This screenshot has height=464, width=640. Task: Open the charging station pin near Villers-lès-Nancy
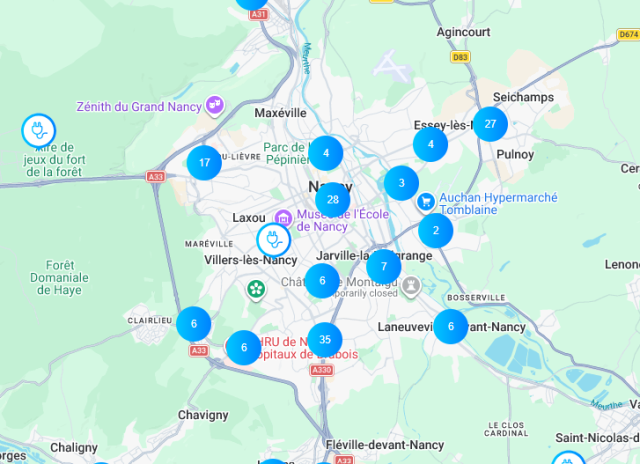[x=272, y=239]
